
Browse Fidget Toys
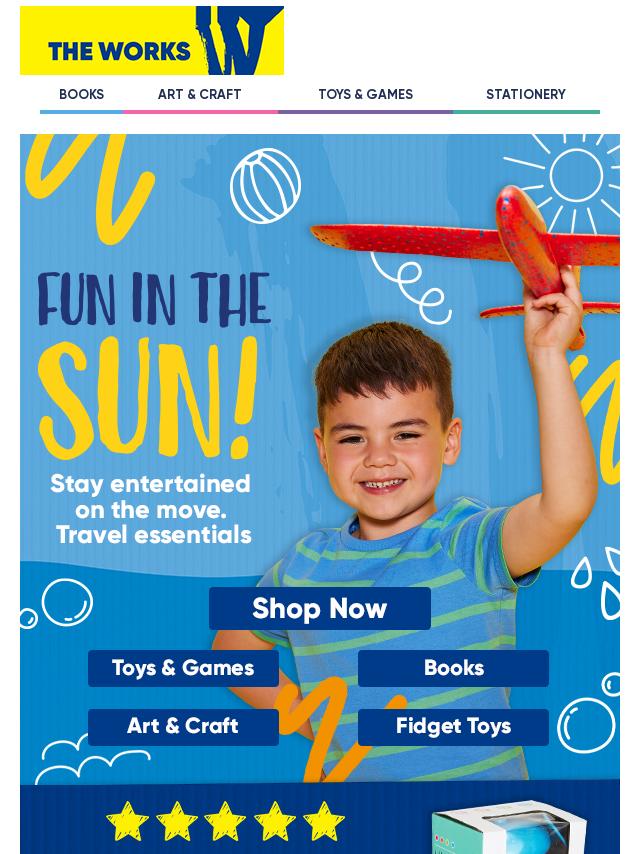click(x=453, y=727)
